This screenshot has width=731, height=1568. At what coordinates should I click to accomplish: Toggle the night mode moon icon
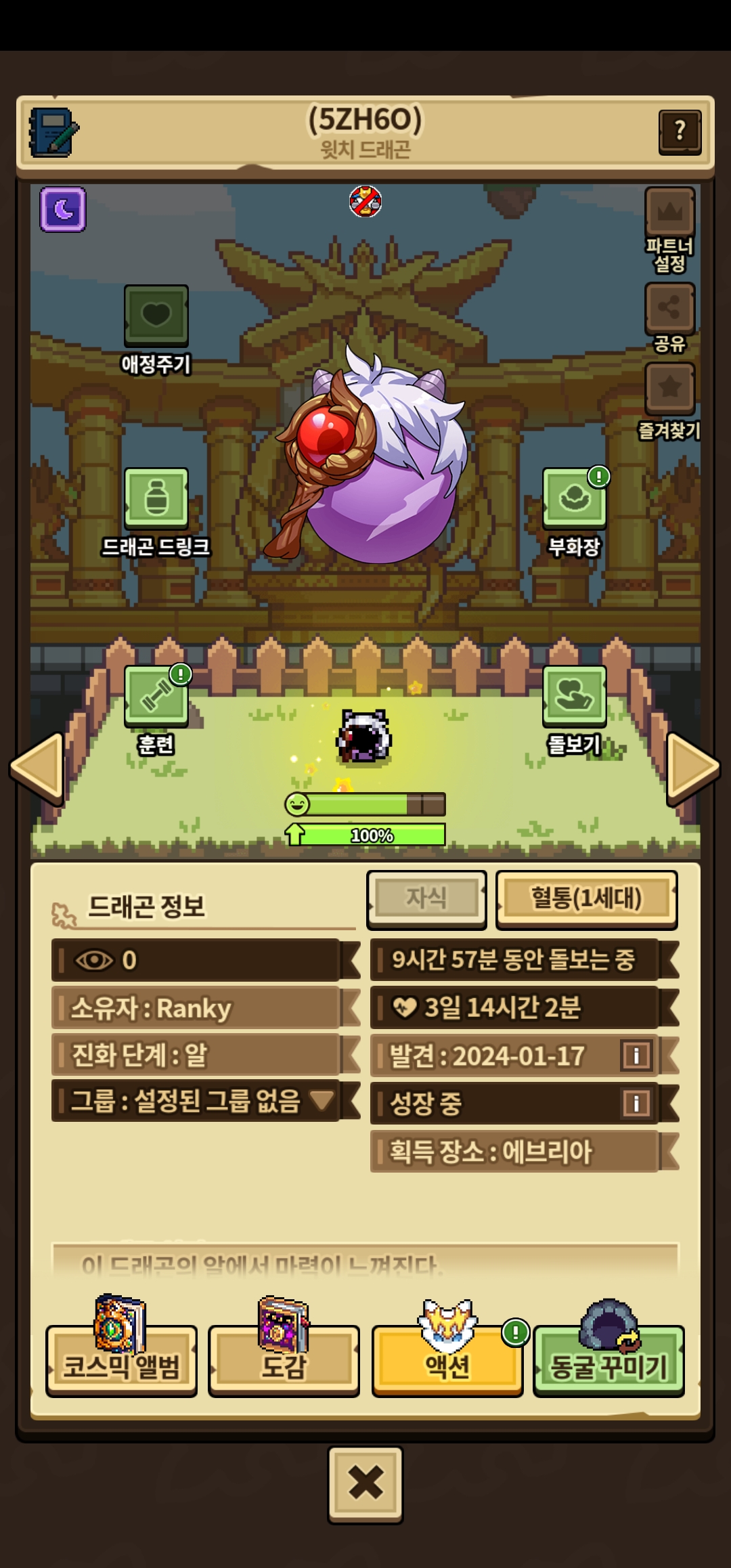(x=63, y=209)
